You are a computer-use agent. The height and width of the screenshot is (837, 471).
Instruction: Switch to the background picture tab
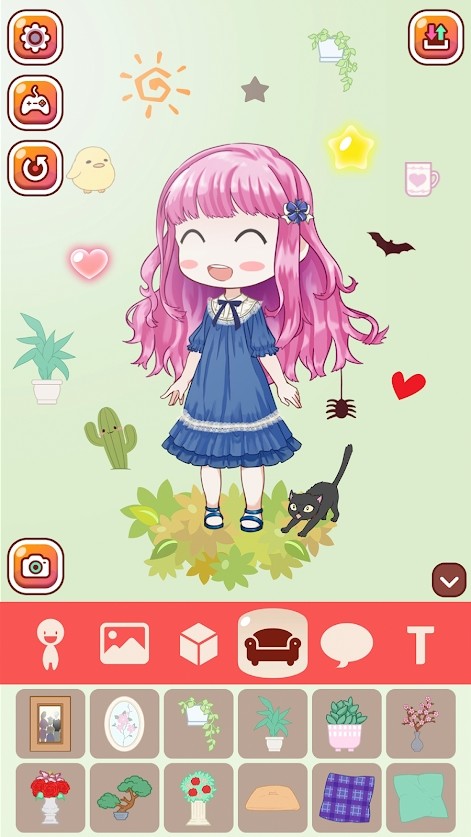coord(124,643)
